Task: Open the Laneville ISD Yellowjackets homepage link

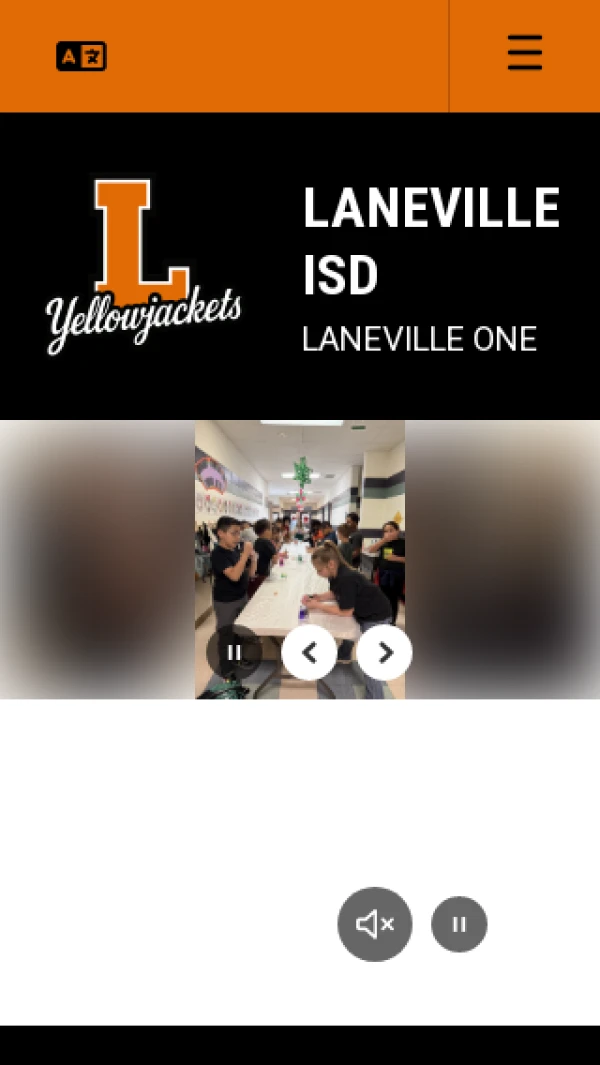Action: click(x=143, y=267)
